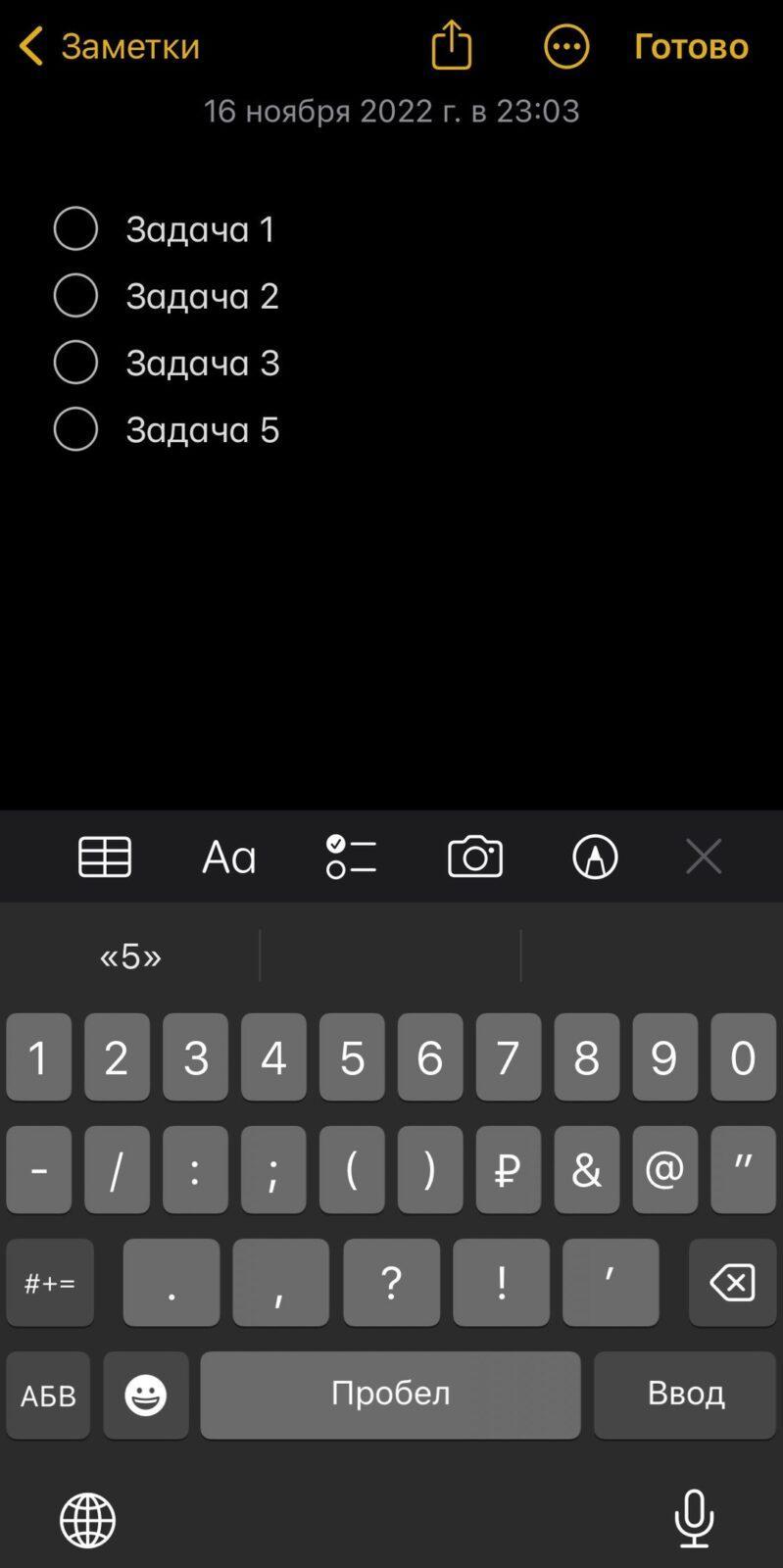Tap Готово to finish editing

point(691,46)
